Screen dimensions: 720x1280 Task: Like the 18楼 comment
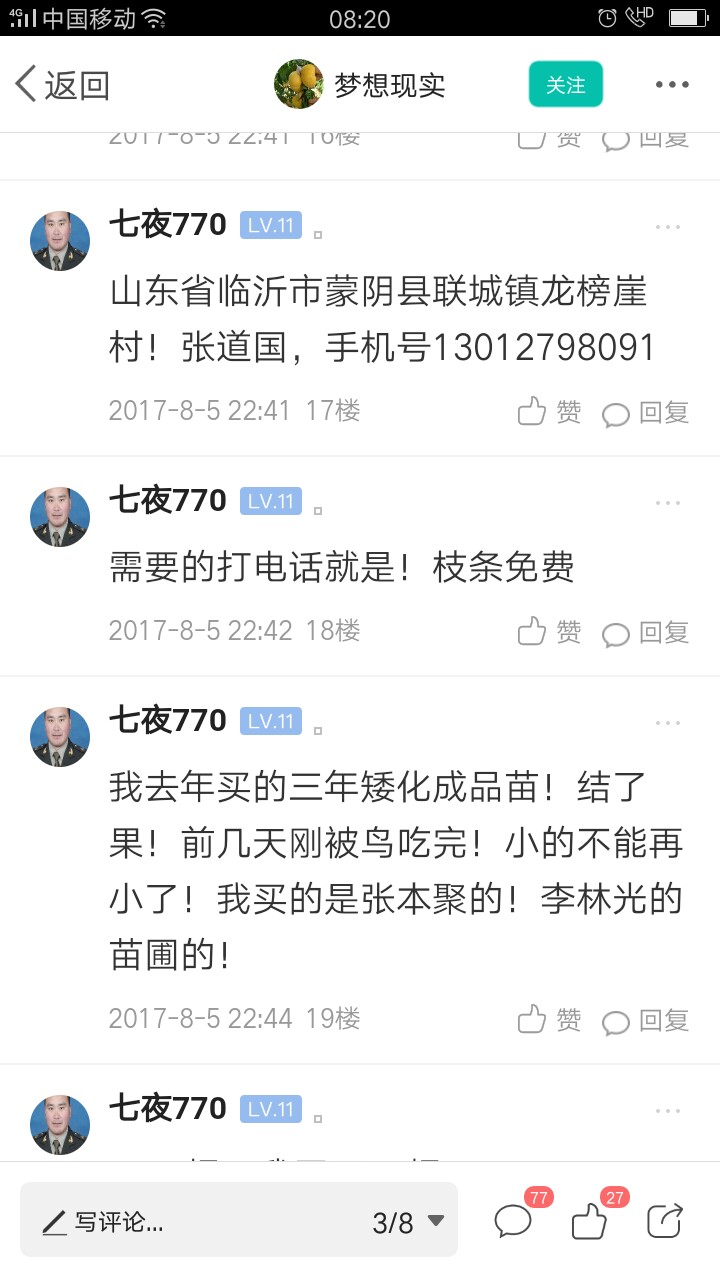tap(549, 631)
